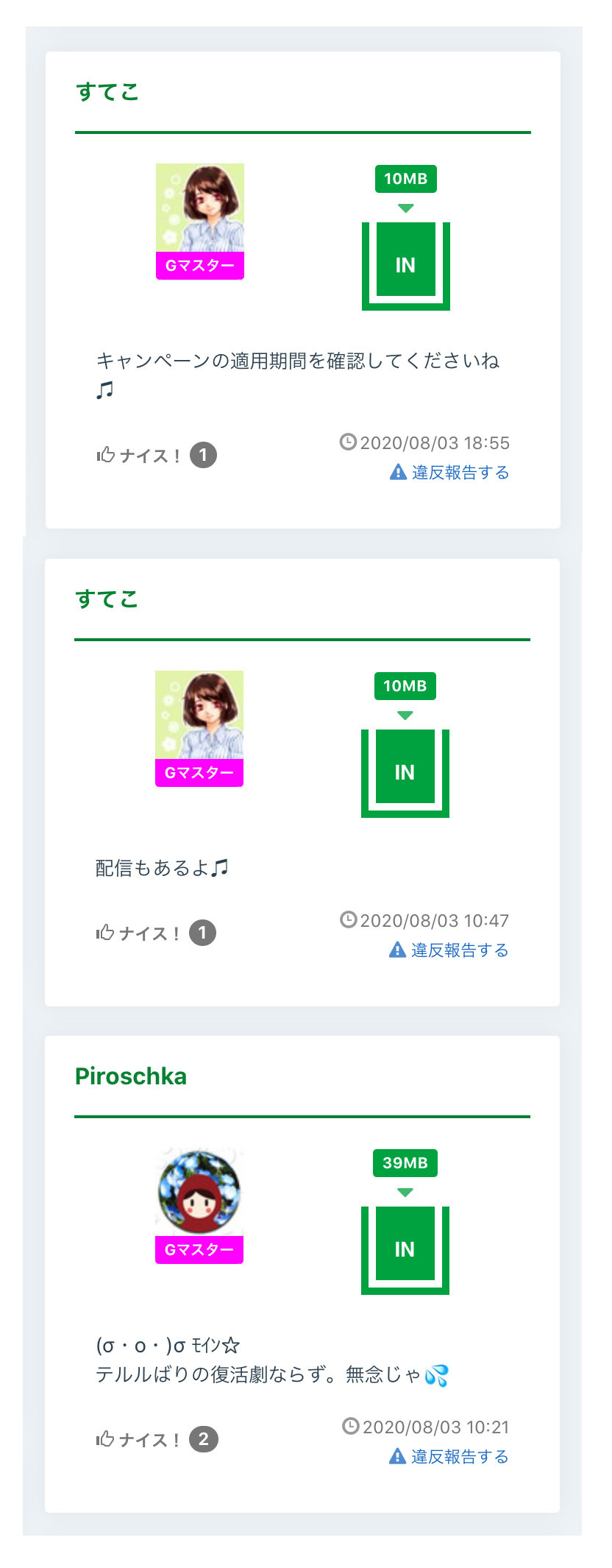Open すてこ's avatar on the 10:47 post
The image size is (612, 1568).
click(199, 716)
